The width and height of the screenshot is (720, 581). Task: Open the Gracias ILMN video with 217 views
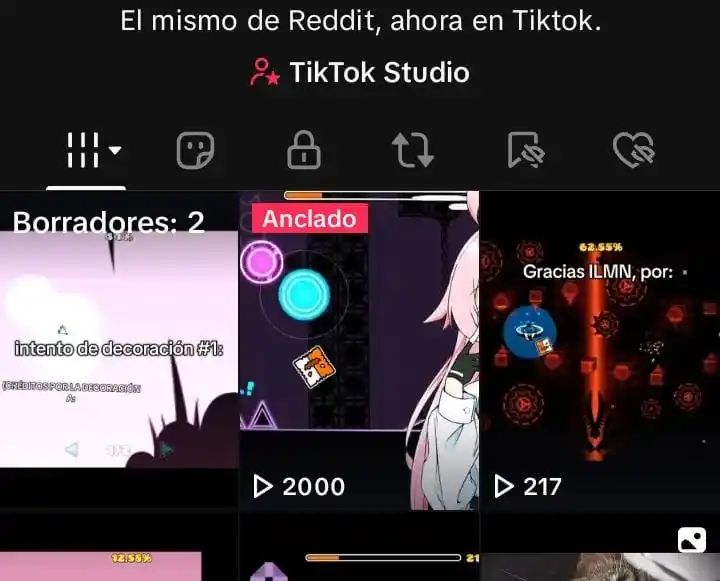coord(599,350)
